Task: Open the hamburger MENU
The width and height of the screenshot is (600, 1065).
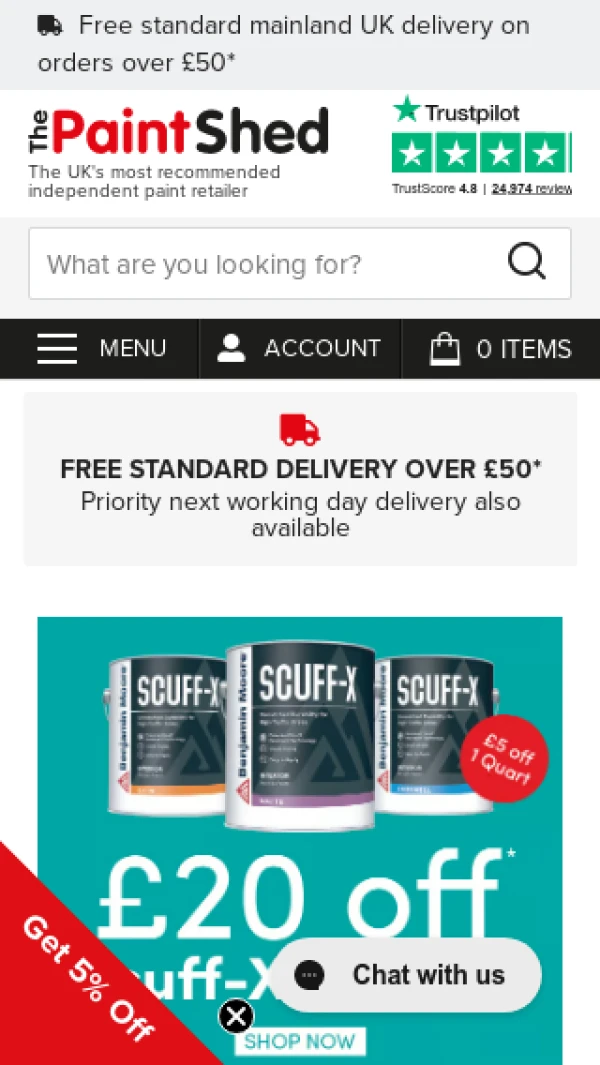Action: (x=101, y=348)
